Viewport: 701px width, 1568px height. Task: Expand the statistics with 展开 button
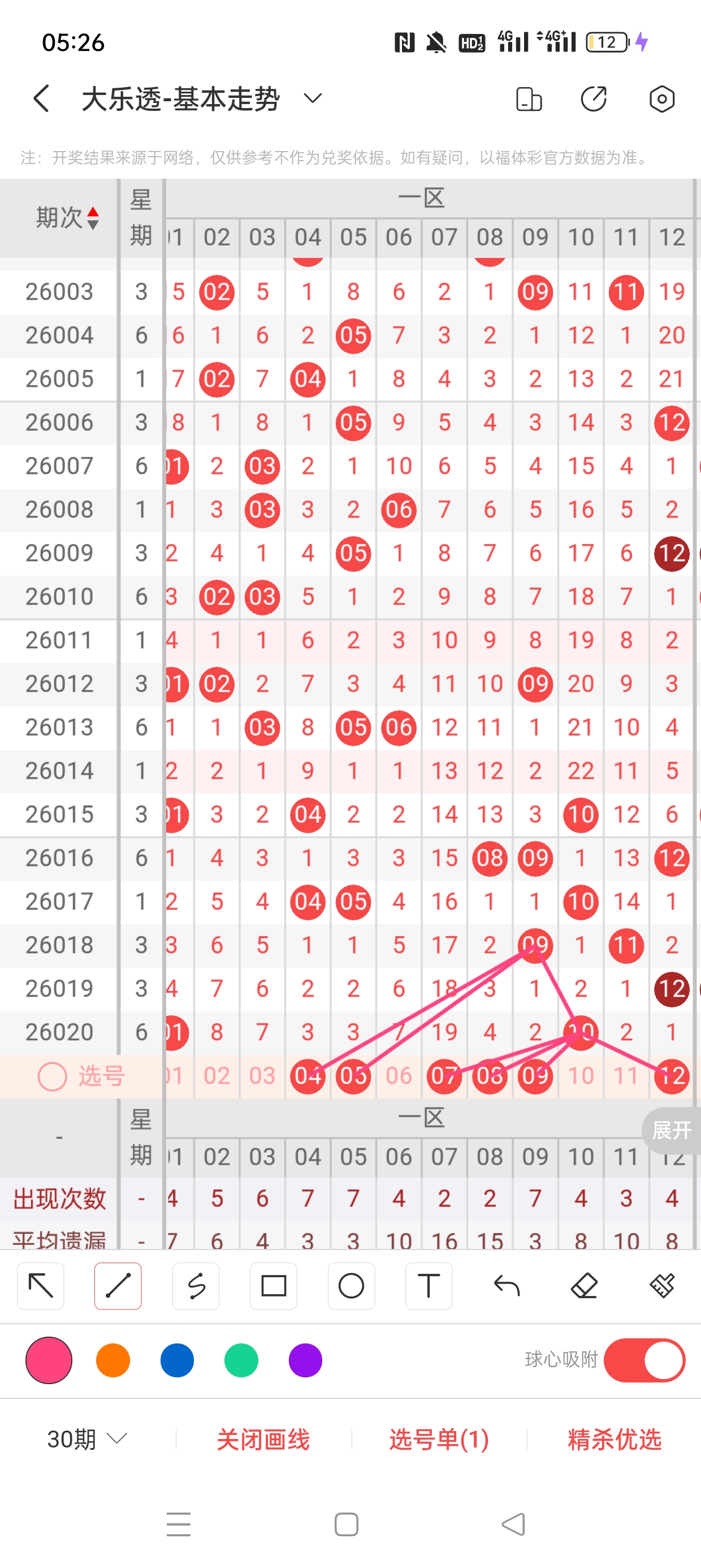tap(671, 1130)
